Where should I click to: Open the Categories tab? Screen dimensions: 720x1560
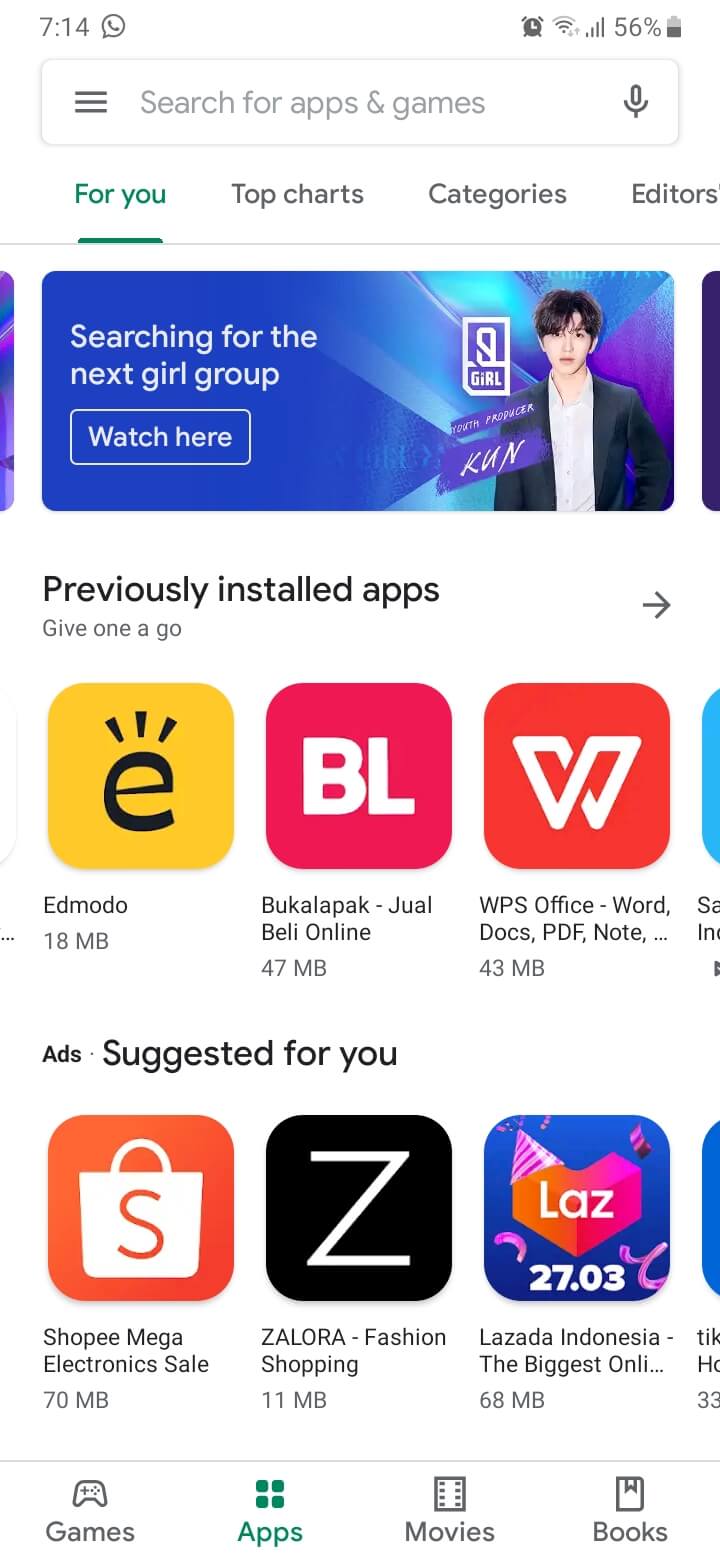[497, 194]
